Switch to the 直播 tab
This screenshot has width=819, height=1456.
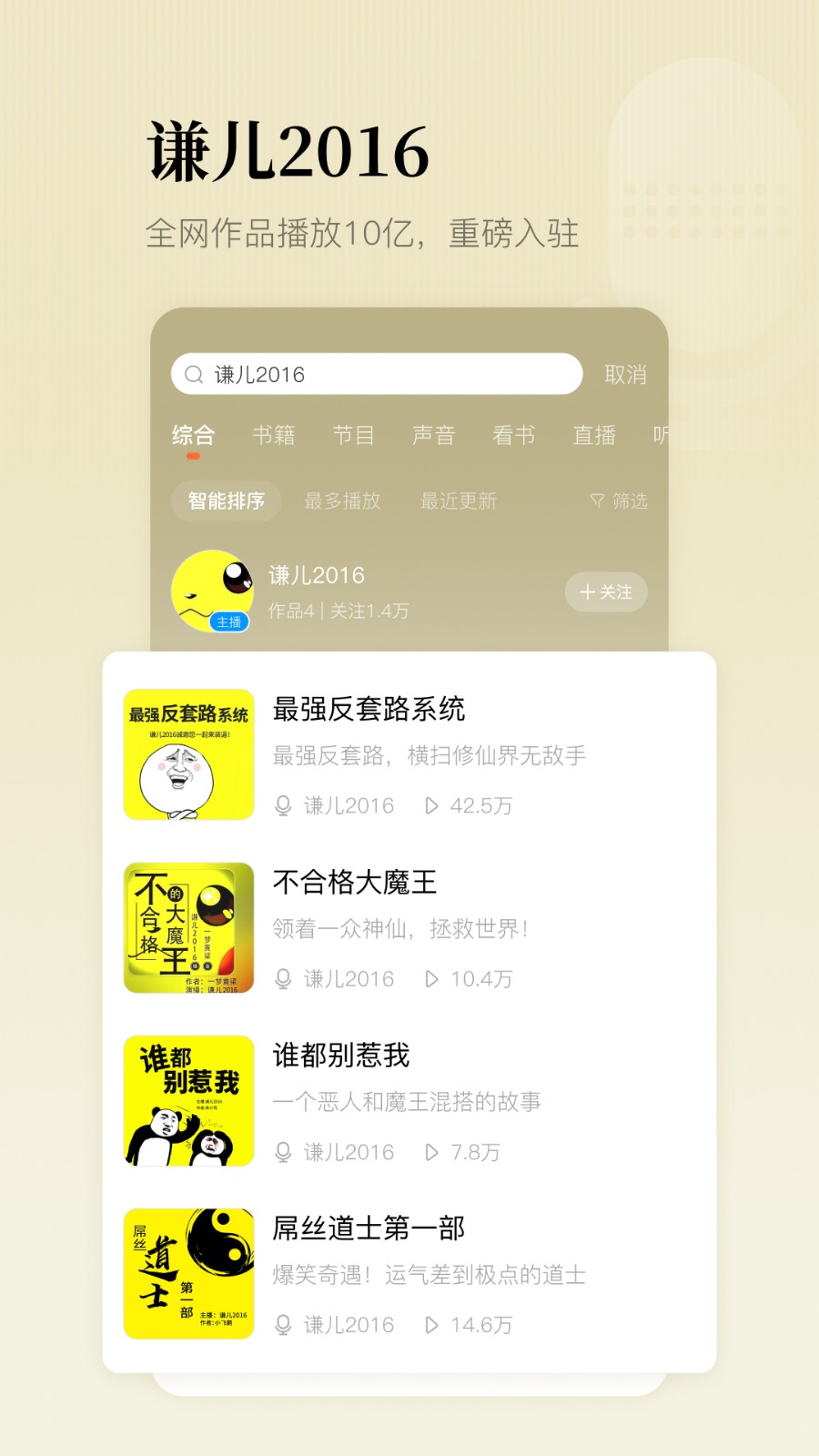pos(594,435)
